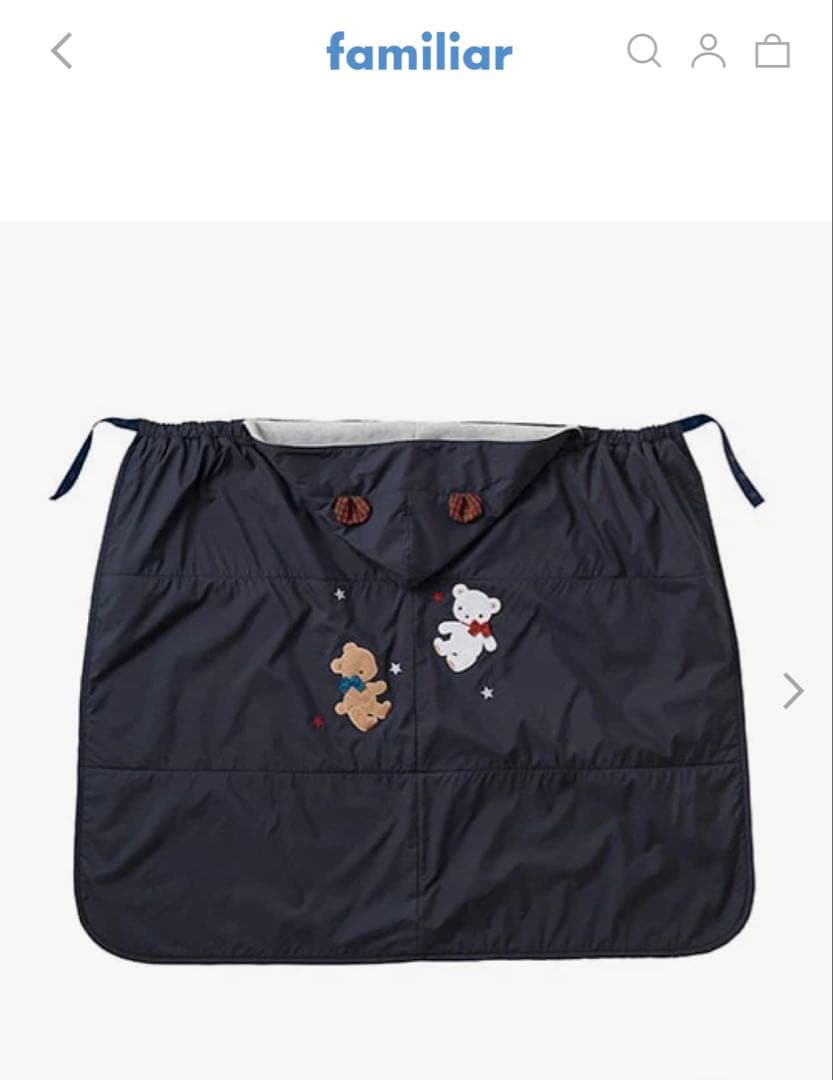The image size is (833, 1080).
Task: Advance the image carousel with the right chevron
Action: pyautogui.click(x=793, y=688)
